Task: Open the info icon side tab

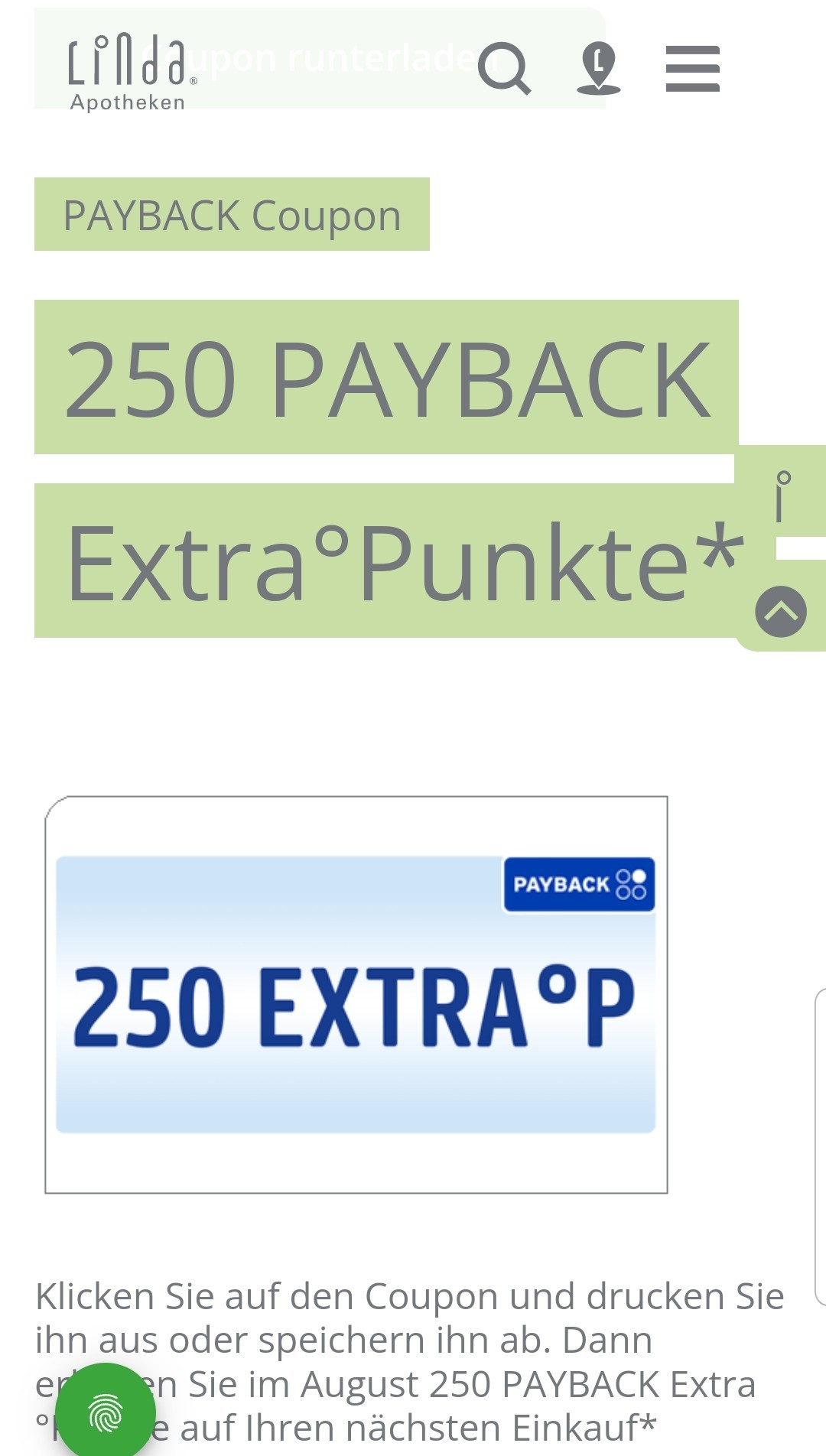Action: click(x=782, y=496)
